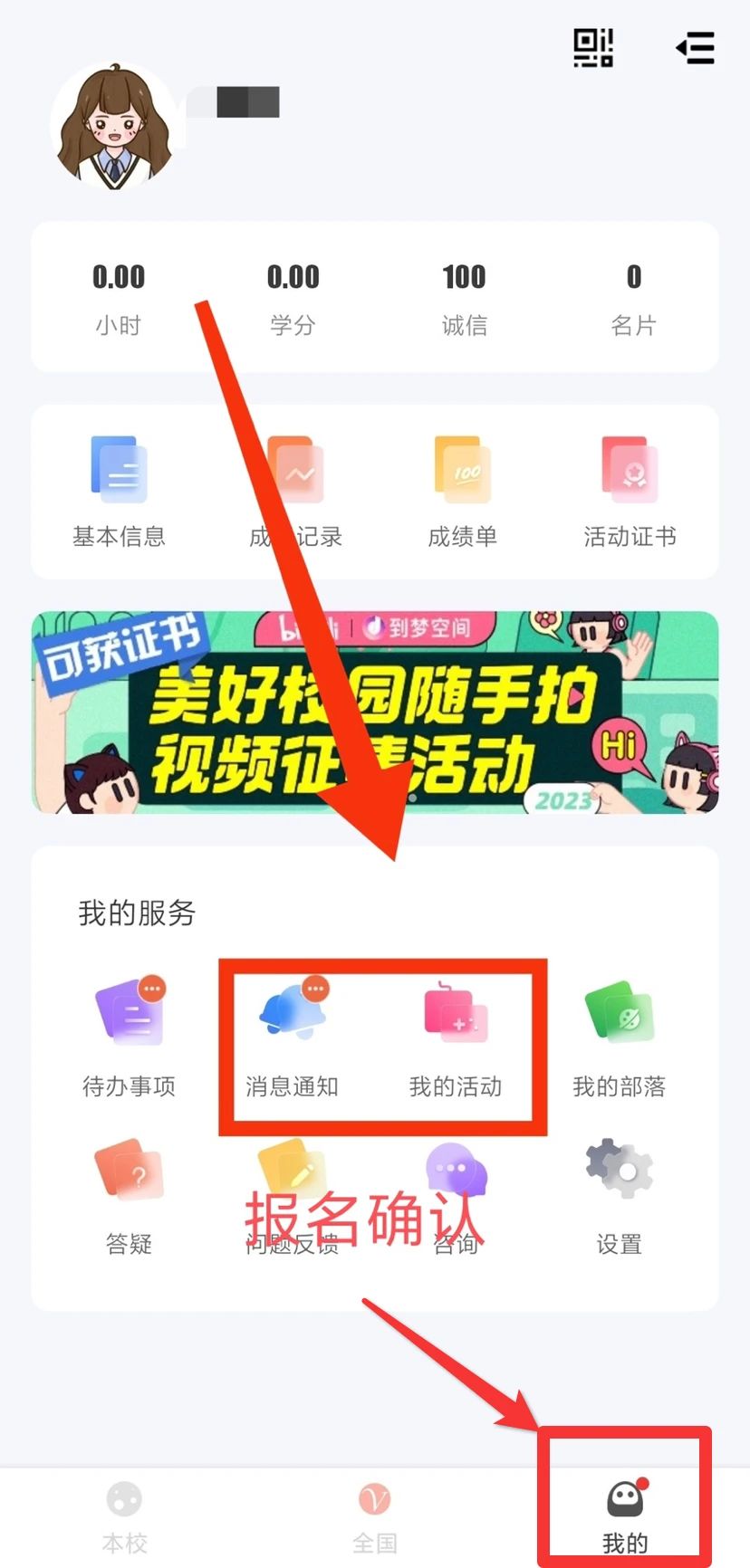View 名片 business cards count
Screen dimensions: 750x1568
[633, 297]
